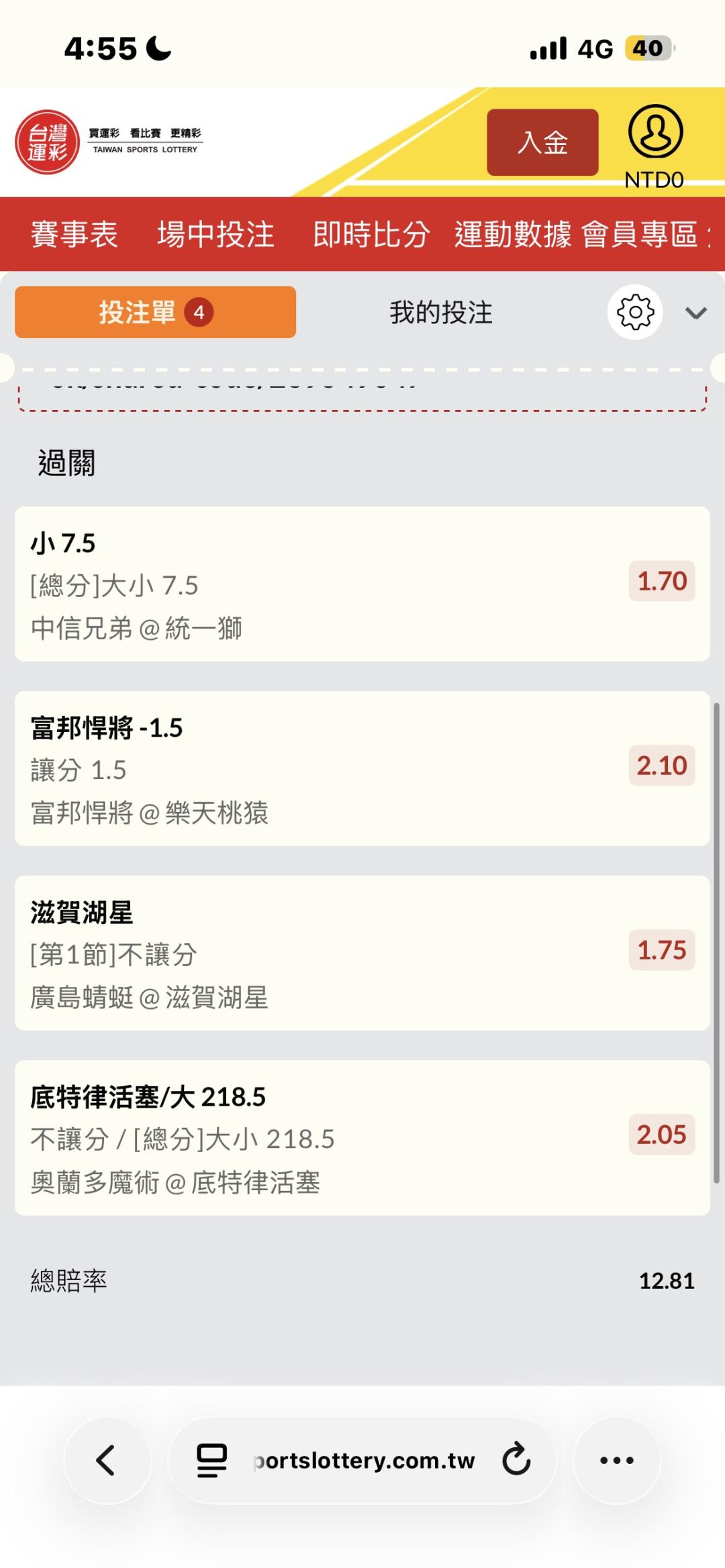Tap the 2.05 odds for 底特律活塞/大 218.5
The height and width of the screenshot is (1568, 725).
pos(662,1135)
